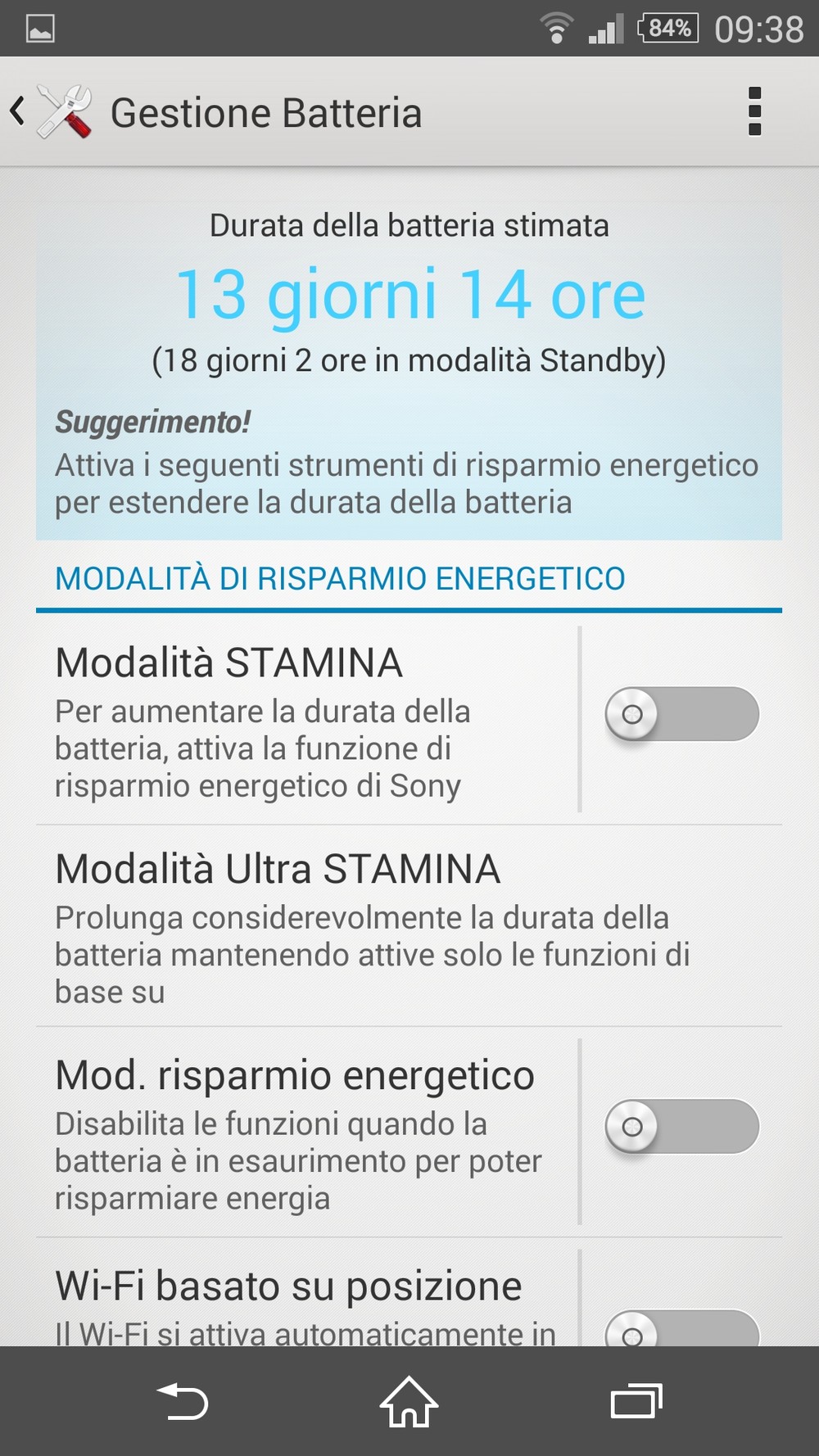The width and height of the screenshot is (819, 1456).
Task: Open recent apps from navigation bar
Action: (x=636, y=1402)
